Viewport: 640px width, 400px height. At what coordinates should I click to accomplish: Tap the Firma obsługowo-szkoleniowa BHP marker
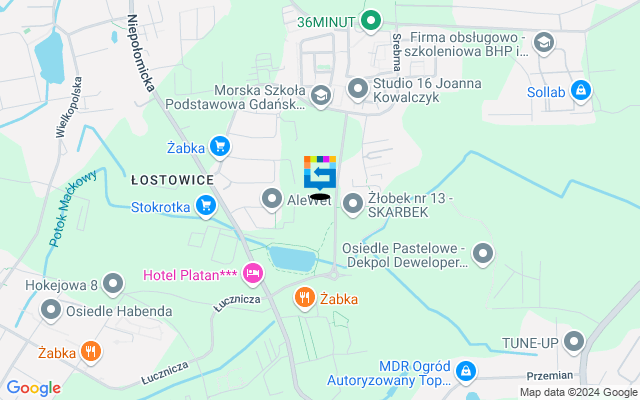[x=543, y=42]
